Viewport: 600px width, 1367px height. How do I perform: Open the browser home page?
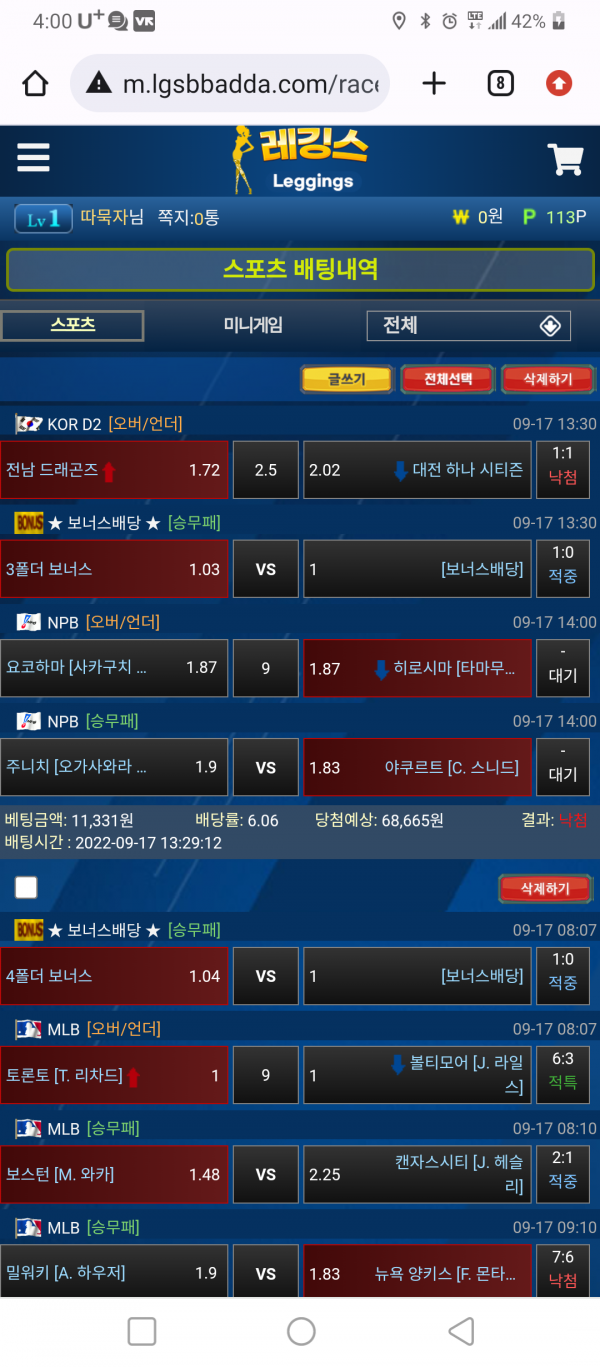[35, 83]
